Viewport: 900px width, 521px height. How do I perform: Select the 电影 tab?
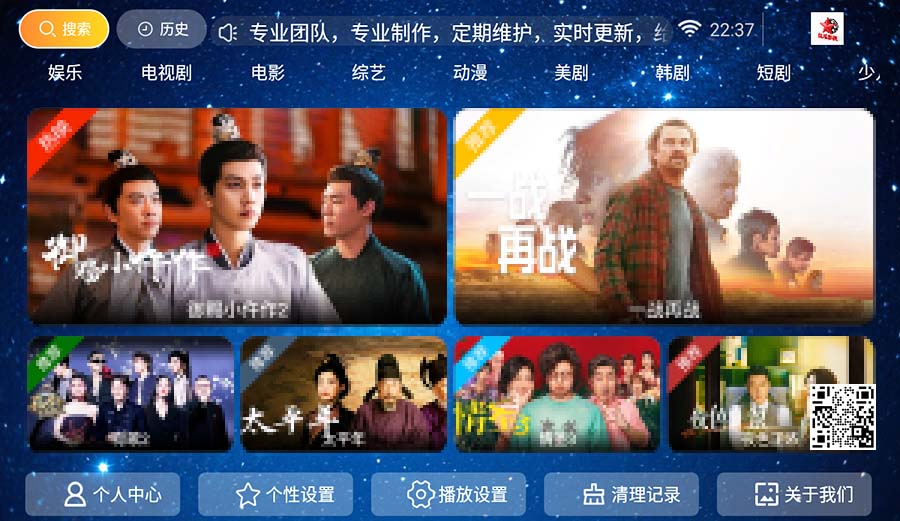268,73
